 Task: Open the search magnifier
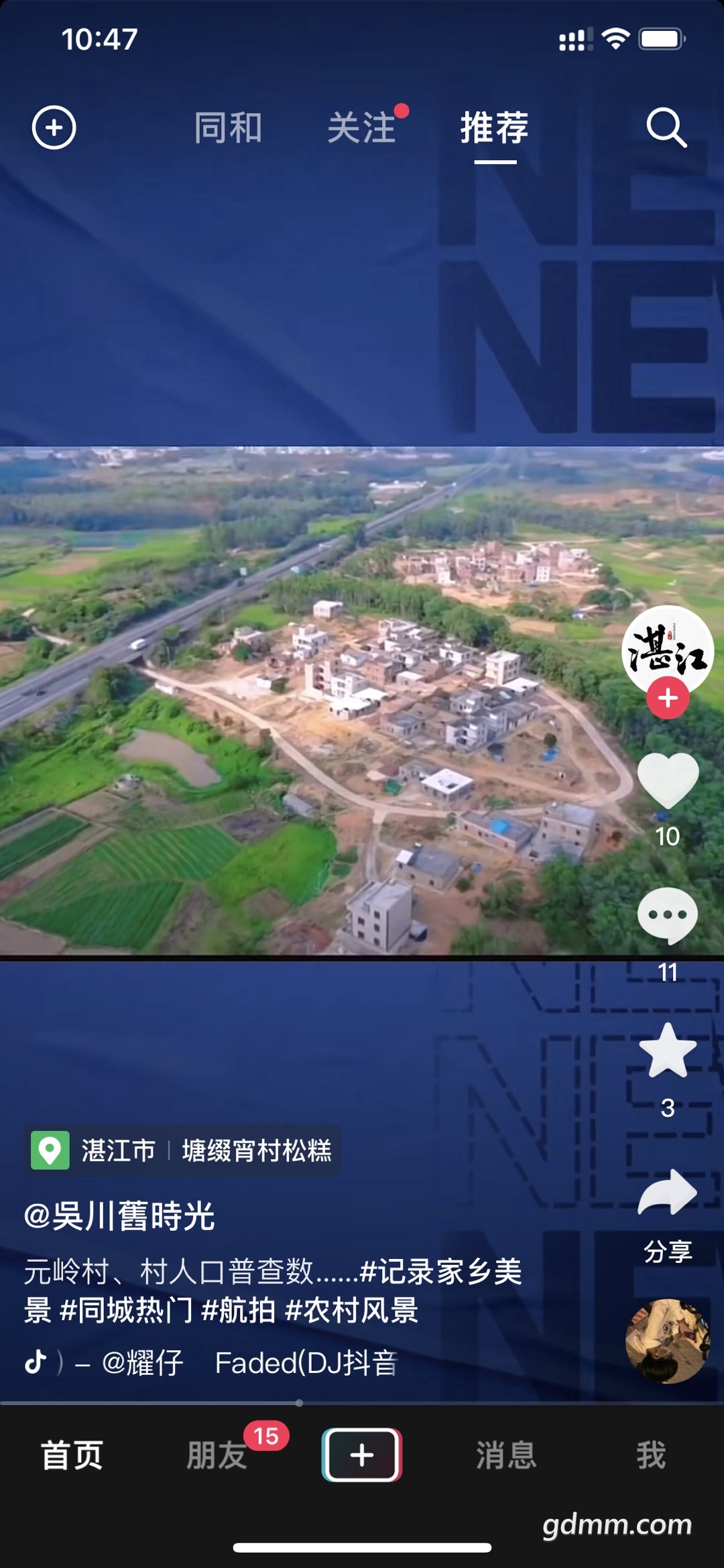666,127
